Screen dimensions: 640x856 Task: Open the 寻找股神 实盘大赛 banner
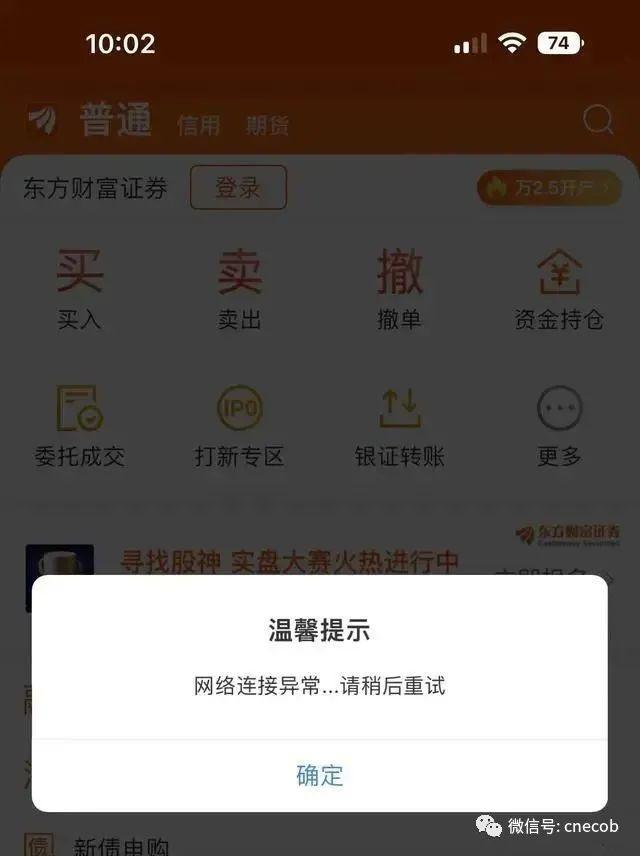coord(290,561)
